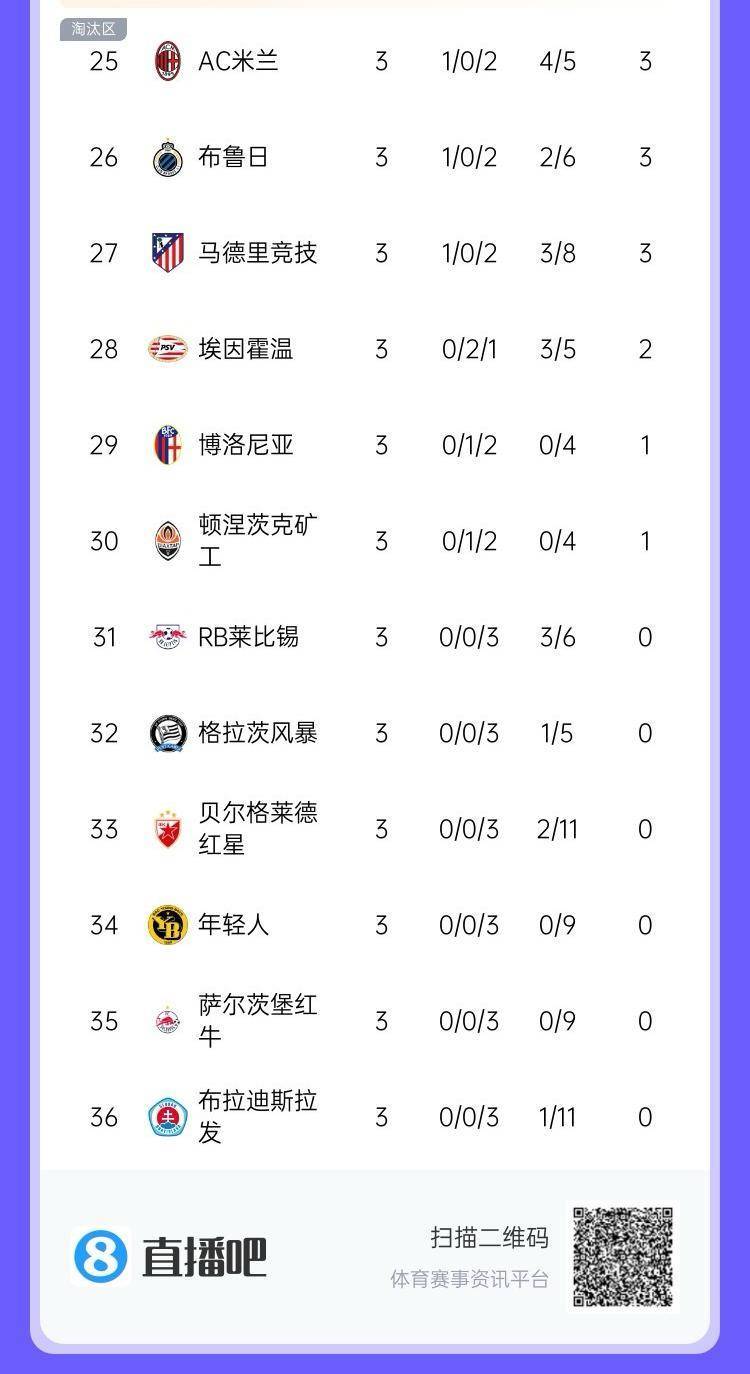Click the RB莱比锡 bull logo

[x=166, y=636]
